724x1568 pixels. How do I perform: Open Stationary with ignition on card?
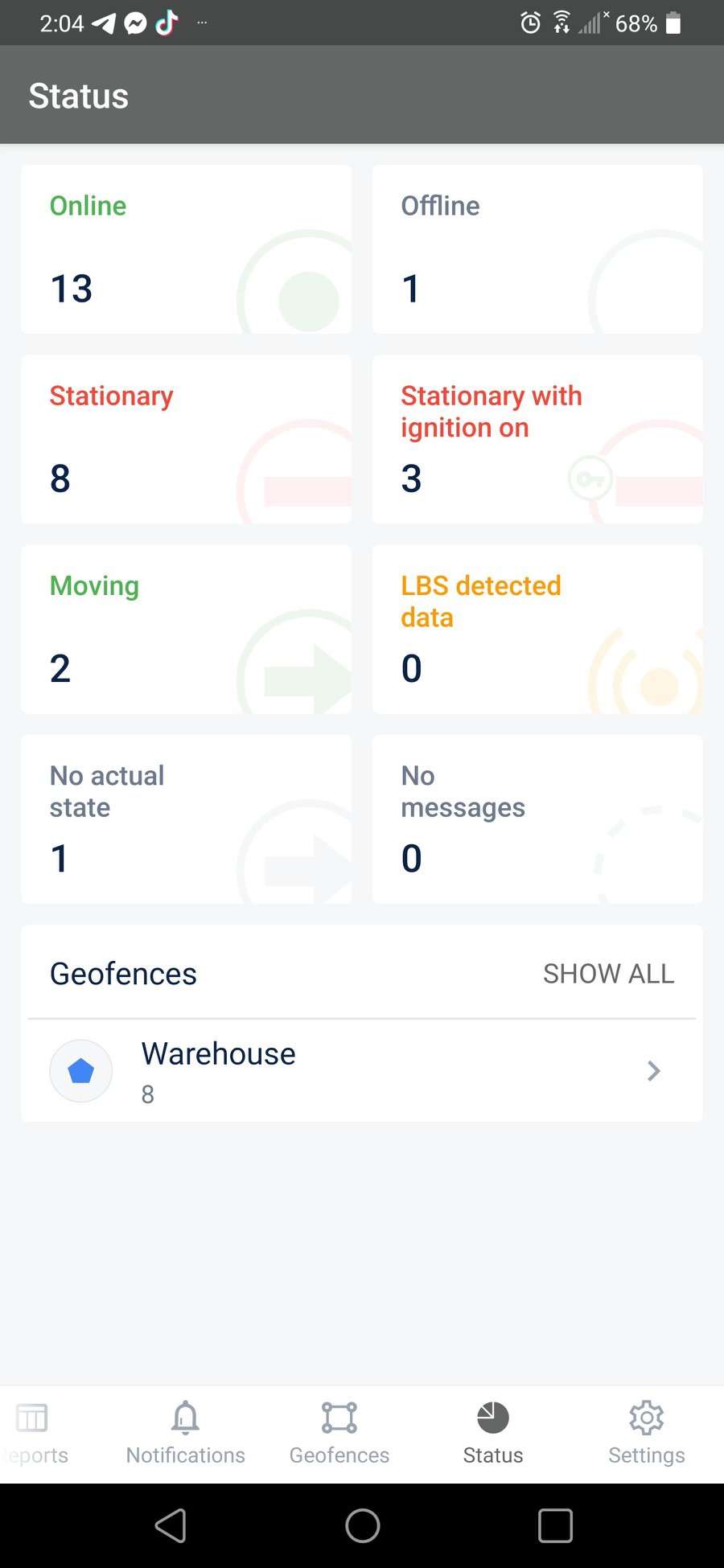pyautogui.click(x=537, y=439)
